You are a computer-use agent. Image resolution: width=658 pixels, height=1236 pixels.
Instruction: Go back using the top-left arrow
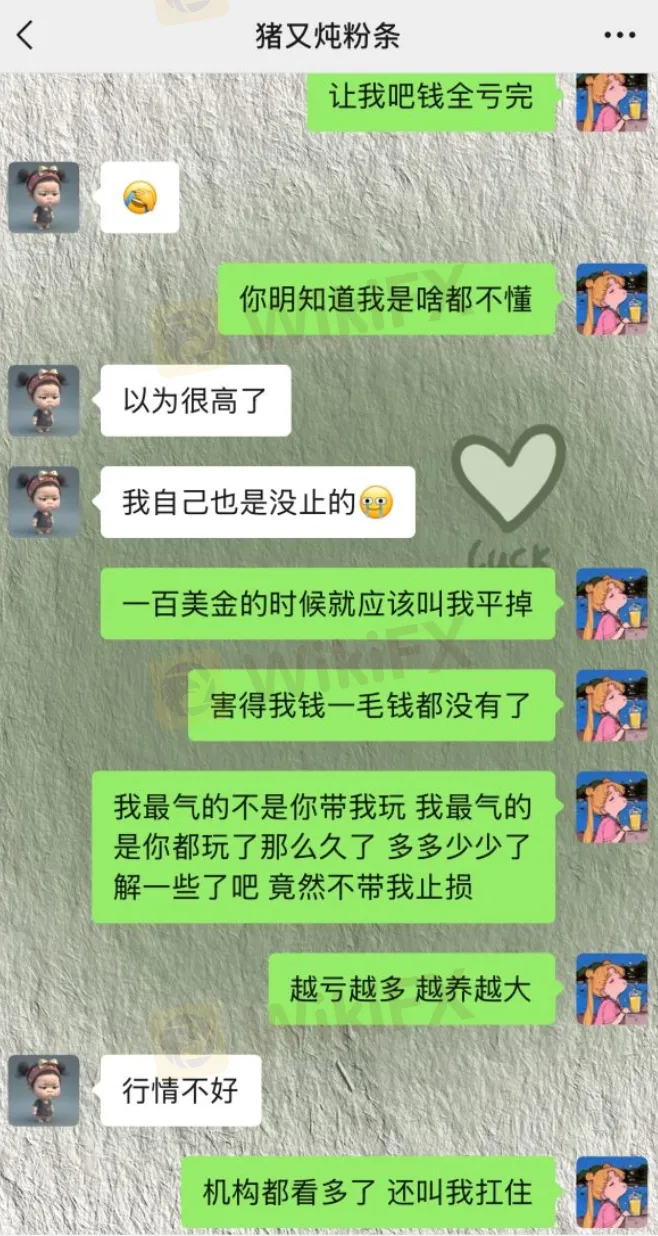[26, 37]
